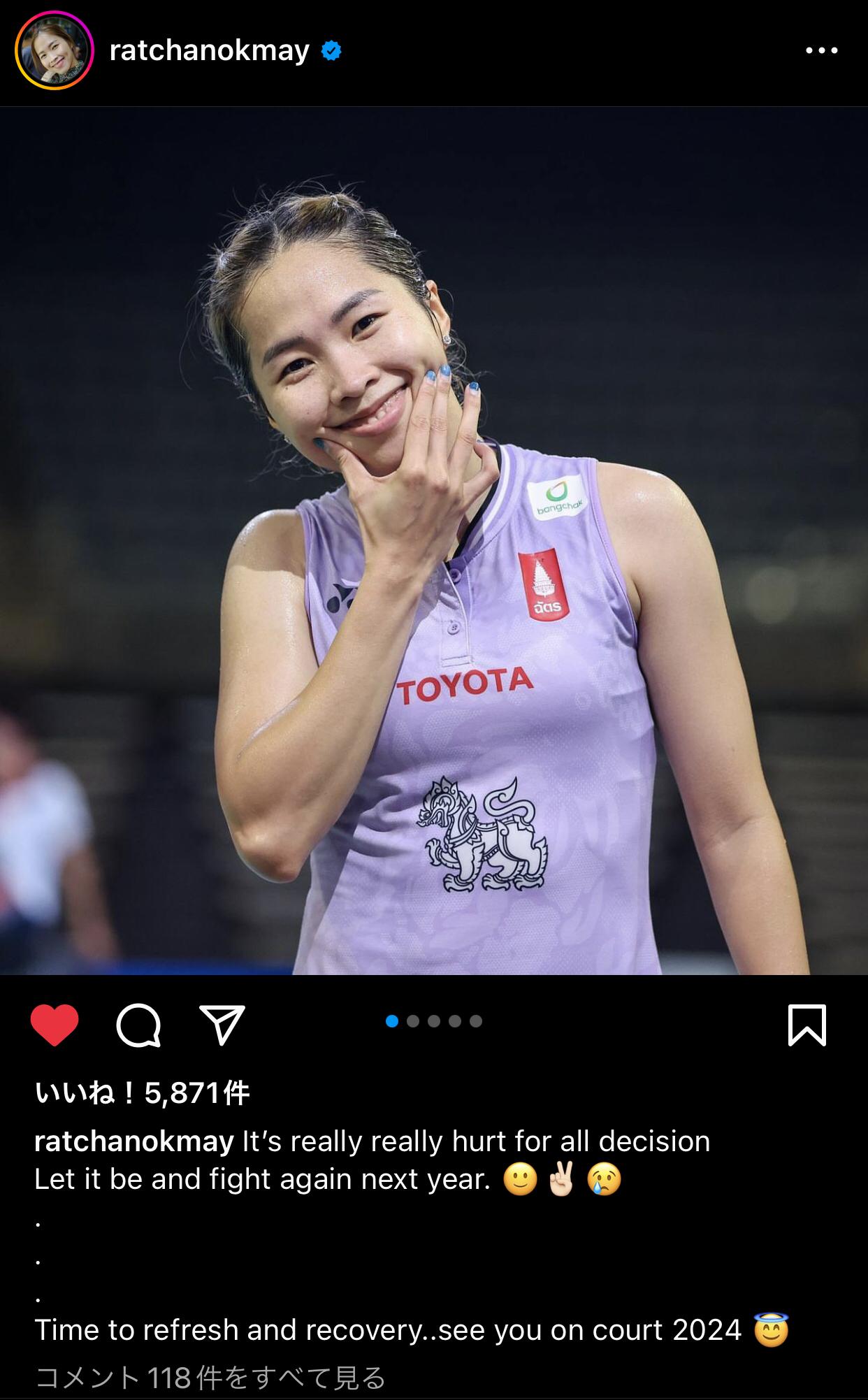View the list of 5,871 likes
868x1400 pixels.
142,1092
